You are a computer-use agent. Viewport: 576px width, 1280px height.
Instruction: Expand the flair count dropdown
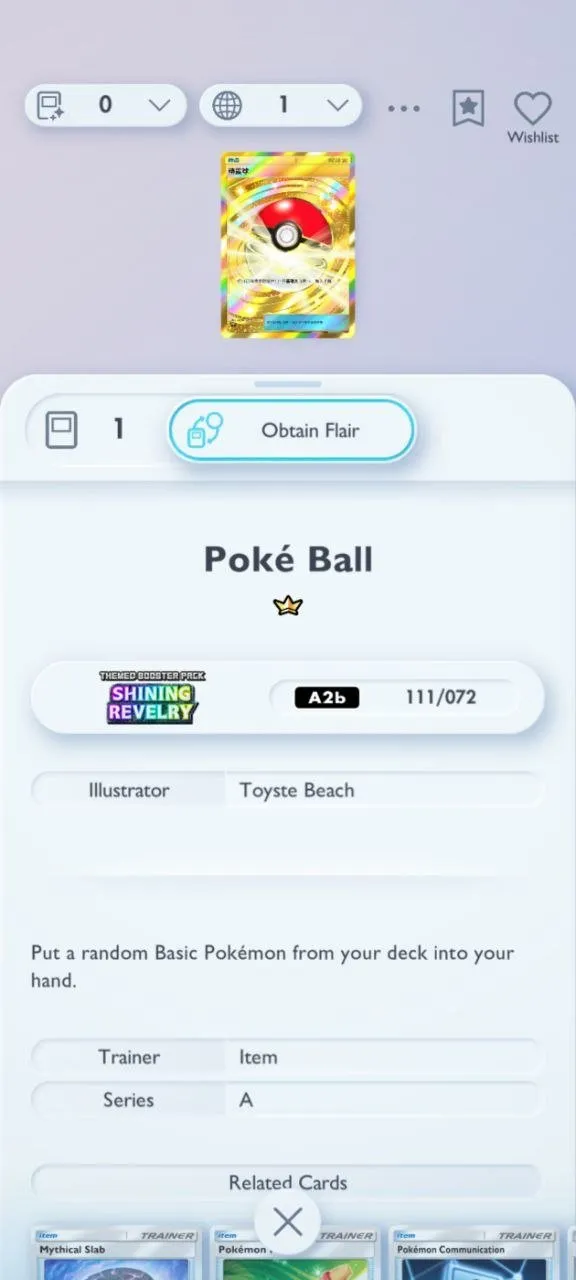[x=105, y=105]
